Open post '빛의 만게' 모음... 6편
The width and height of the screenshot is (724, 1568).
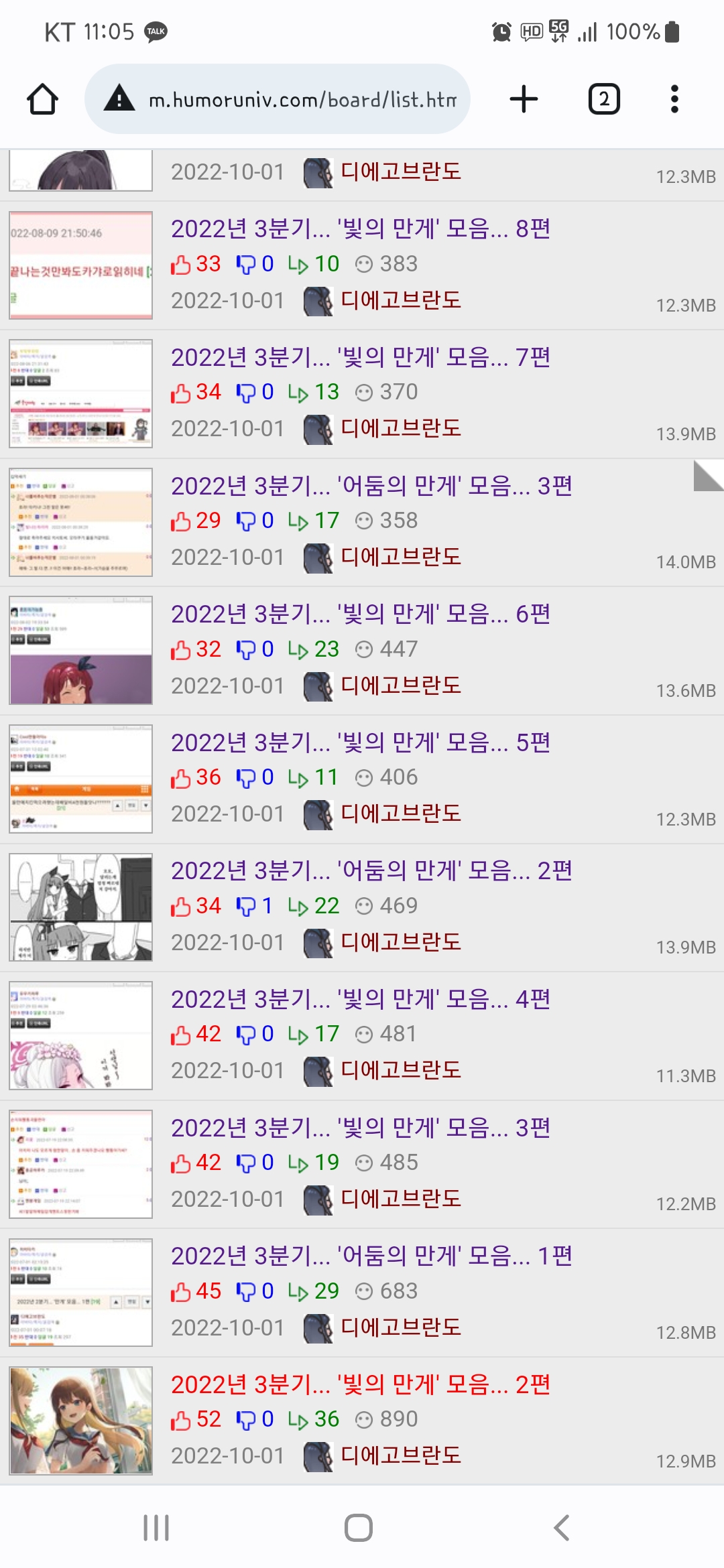coord(361,614)
